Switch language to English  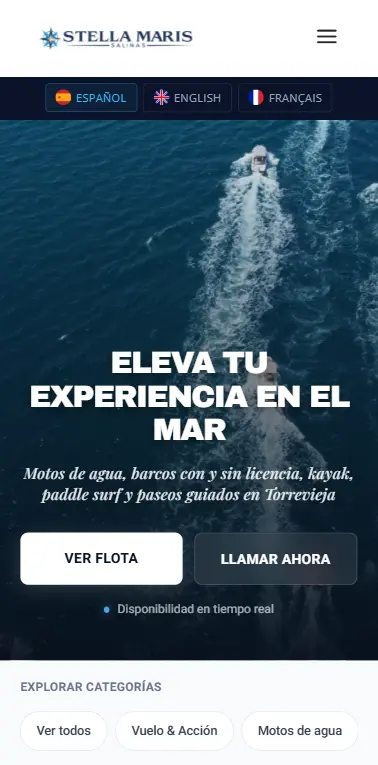187,98
